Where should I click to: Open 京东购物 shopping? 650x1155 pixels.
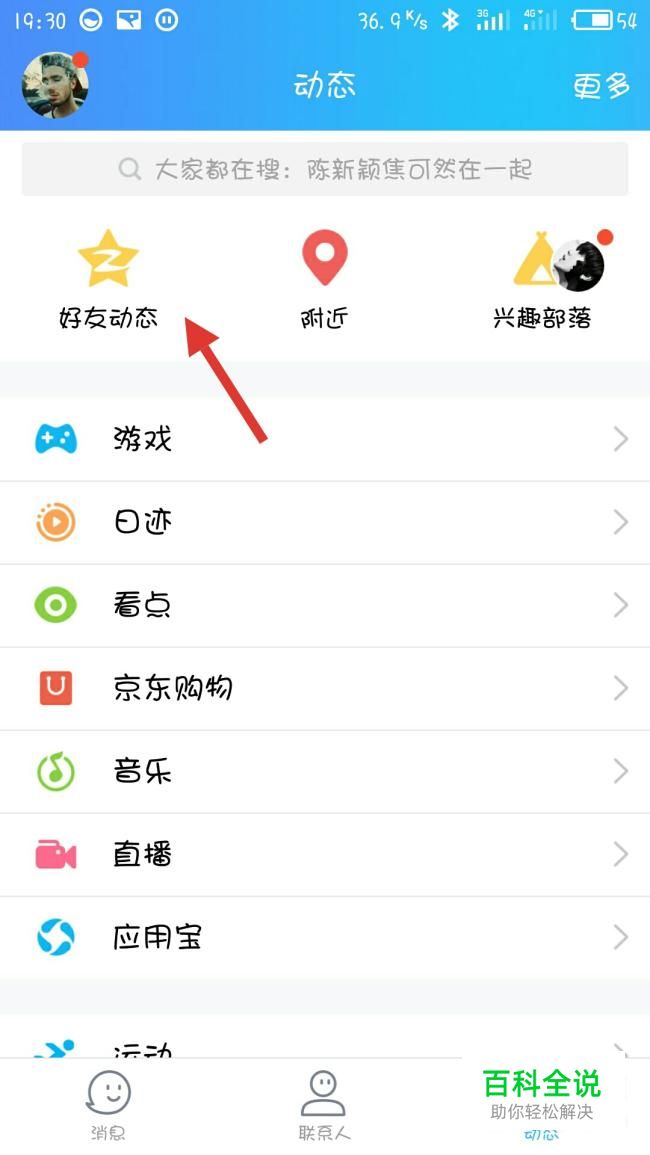[325, 688]
